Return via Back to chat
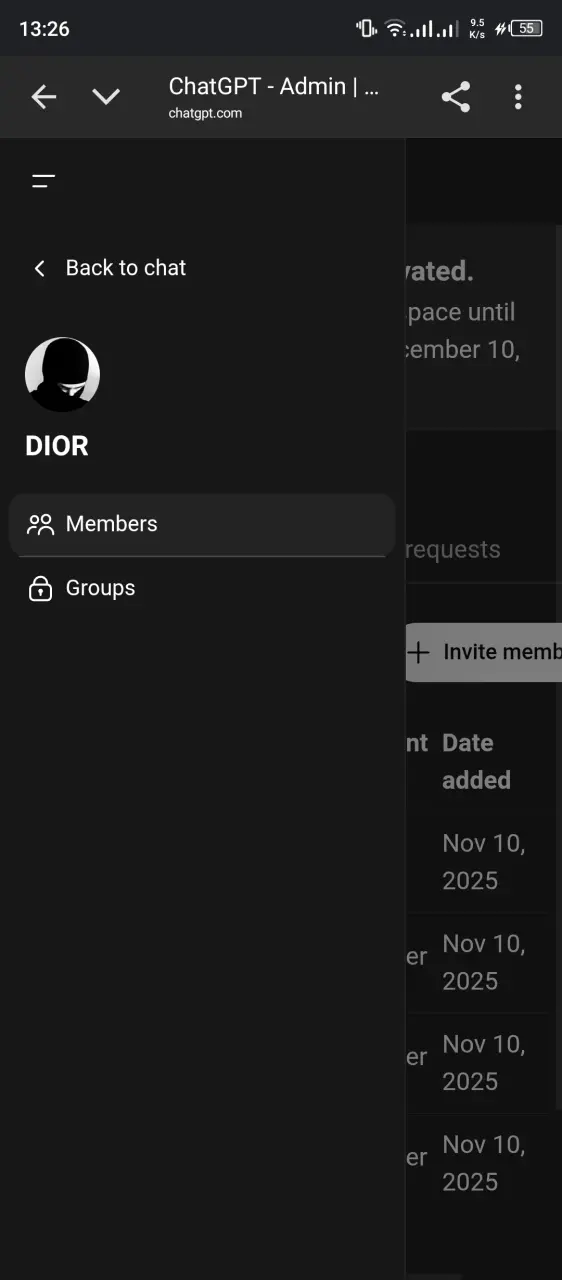 (x=109, y=268)
